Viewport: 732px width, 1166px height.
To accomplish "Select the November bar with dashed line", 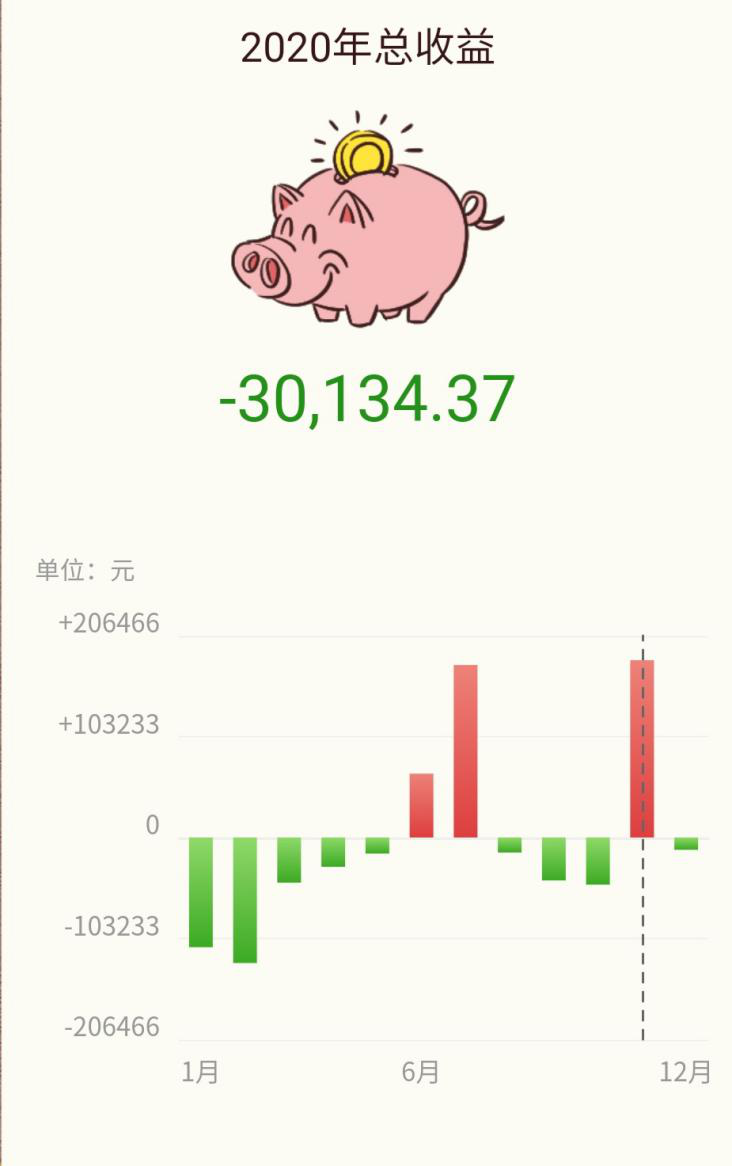I will 641,749.
